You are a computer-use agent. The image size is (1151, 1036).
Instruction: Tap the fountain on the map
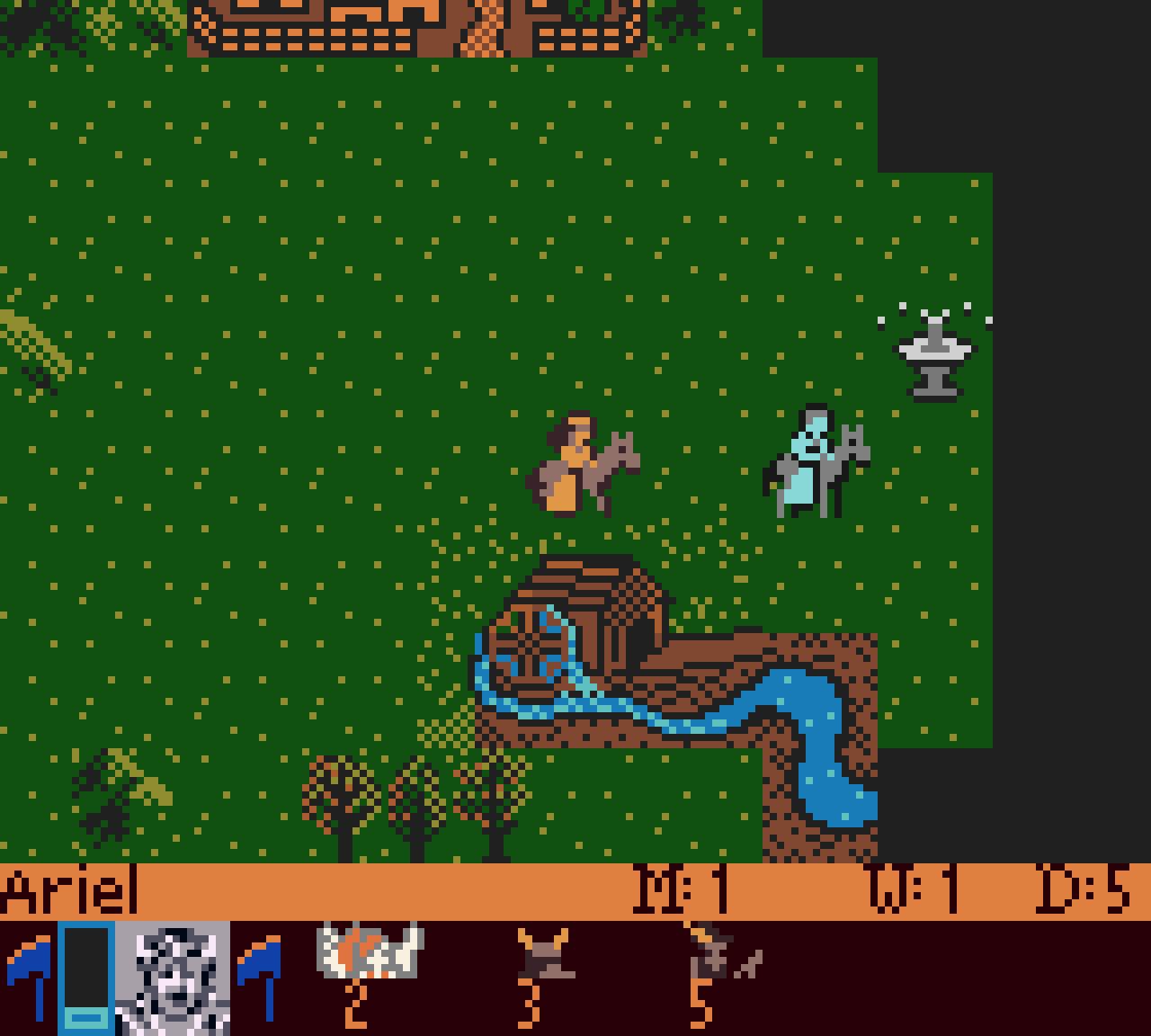click(935, 357)
